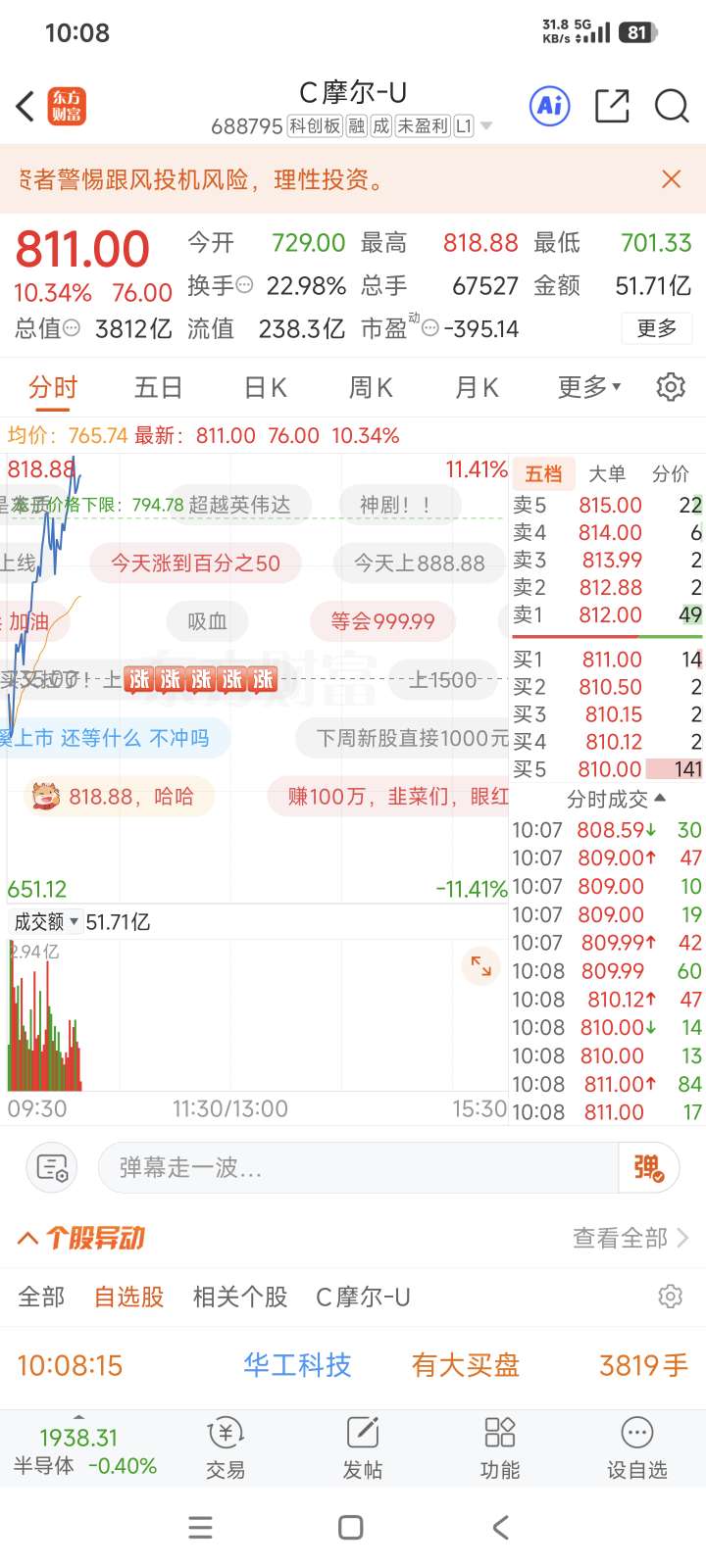
Task: Share this stock page
Action: pos(612,106)
